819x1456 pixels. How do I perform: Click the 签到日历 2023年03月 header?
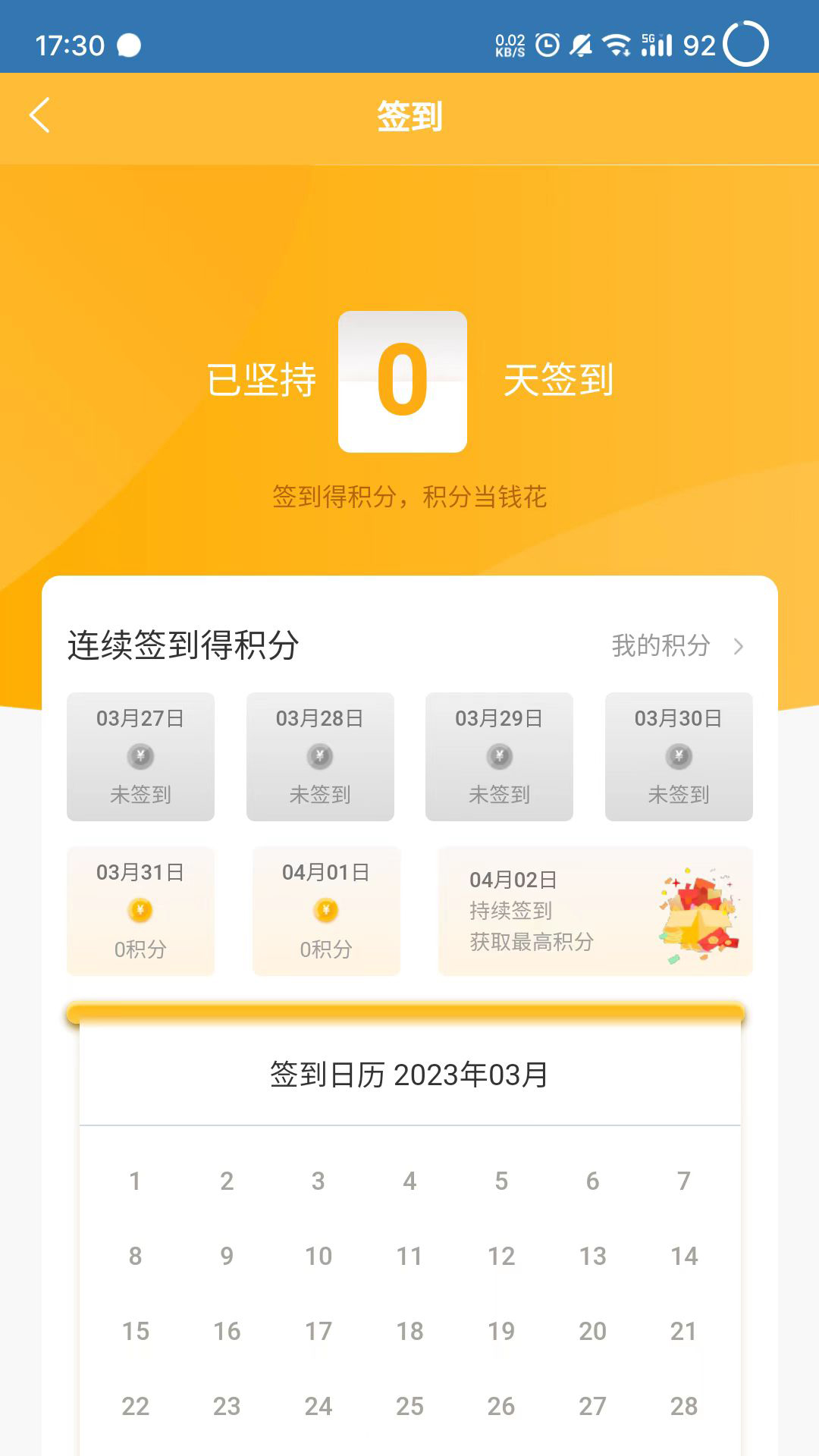[x=409, y=1075]
